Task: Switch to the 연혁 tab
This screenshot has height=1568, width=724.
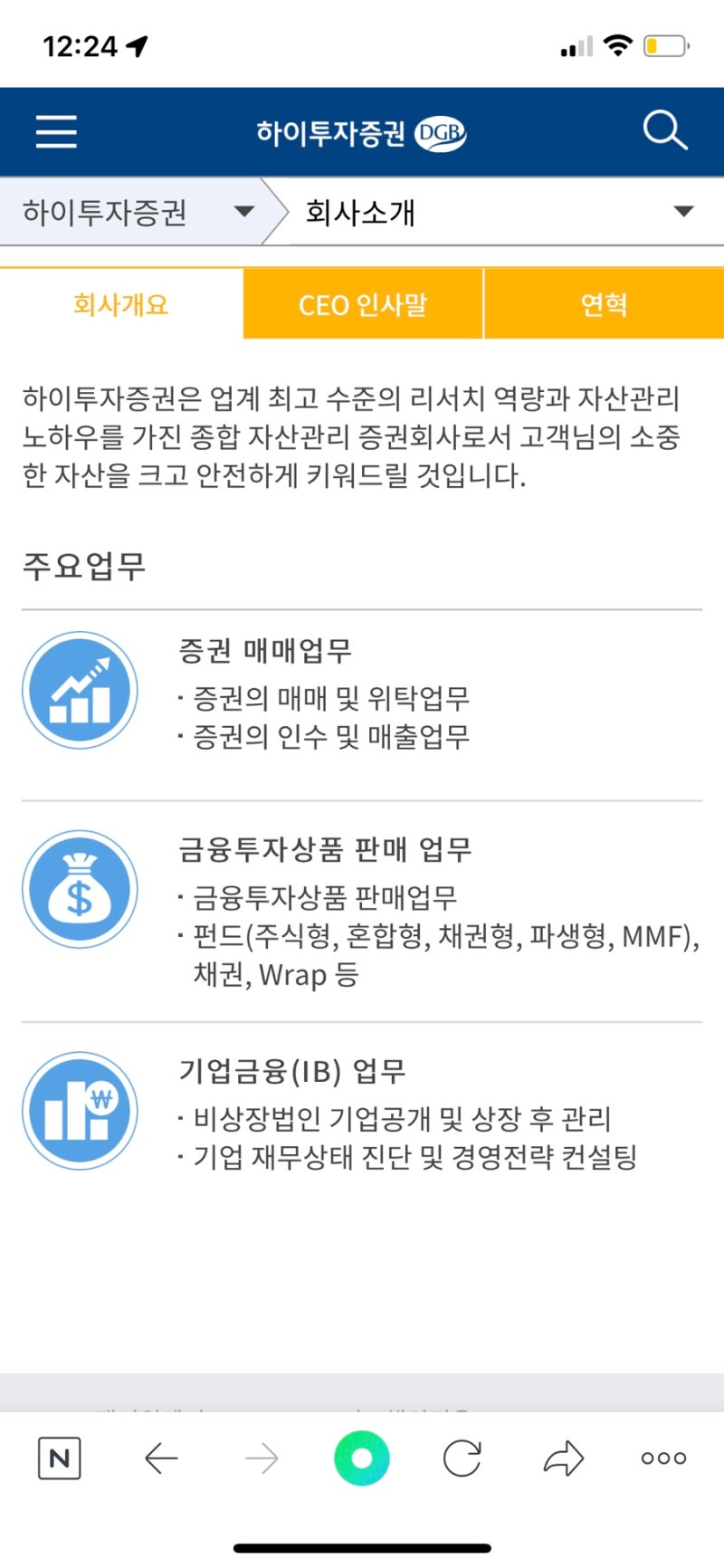Action: (605, 304)
